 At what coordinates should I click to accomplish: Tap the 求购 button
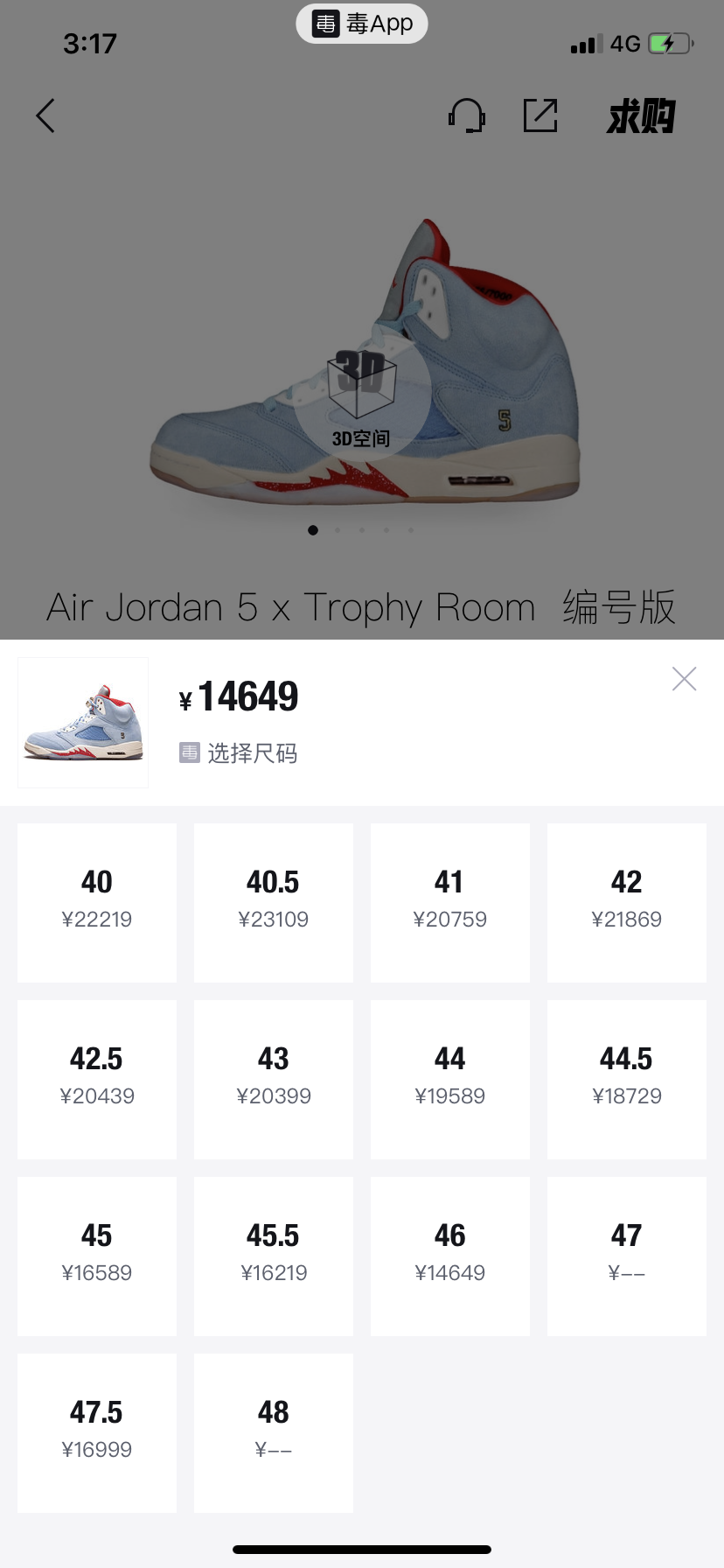pos(641,116)
